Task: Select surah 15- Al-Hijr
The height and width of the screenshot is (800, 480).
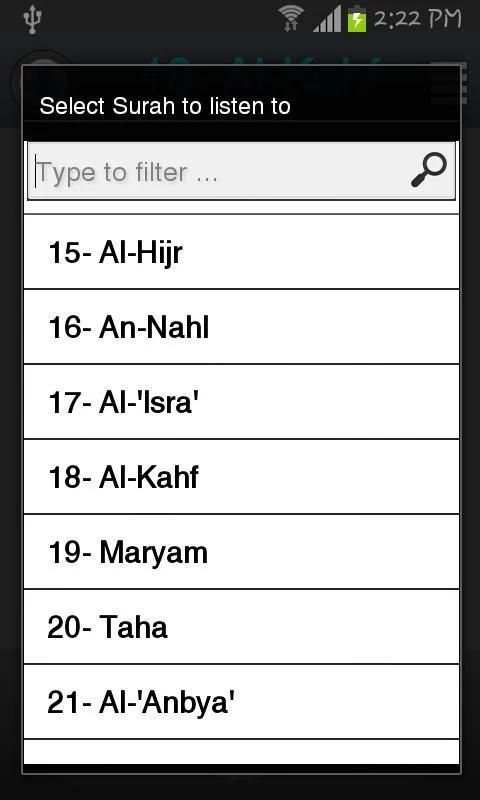Action: (241, 252)
